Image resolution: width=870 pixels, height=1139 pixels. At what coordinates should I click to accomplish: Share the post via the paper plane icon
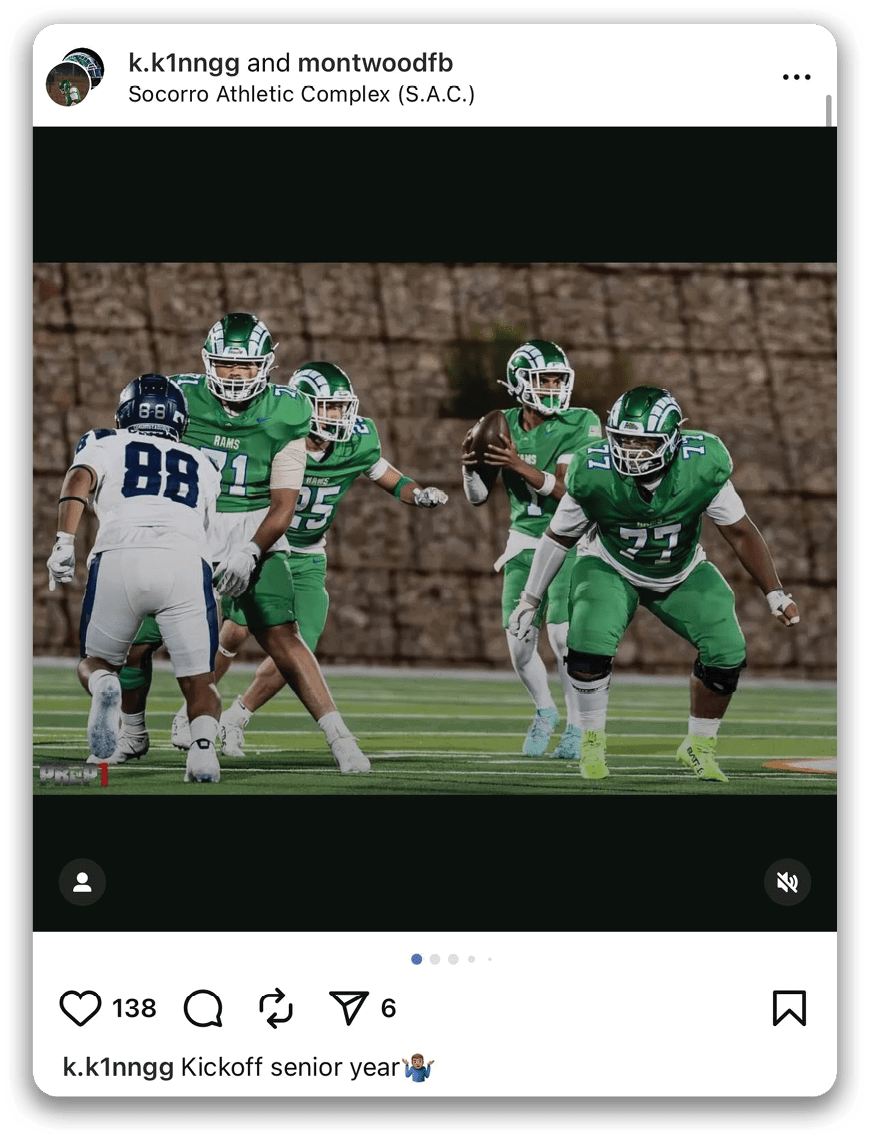coord(349,1008)
